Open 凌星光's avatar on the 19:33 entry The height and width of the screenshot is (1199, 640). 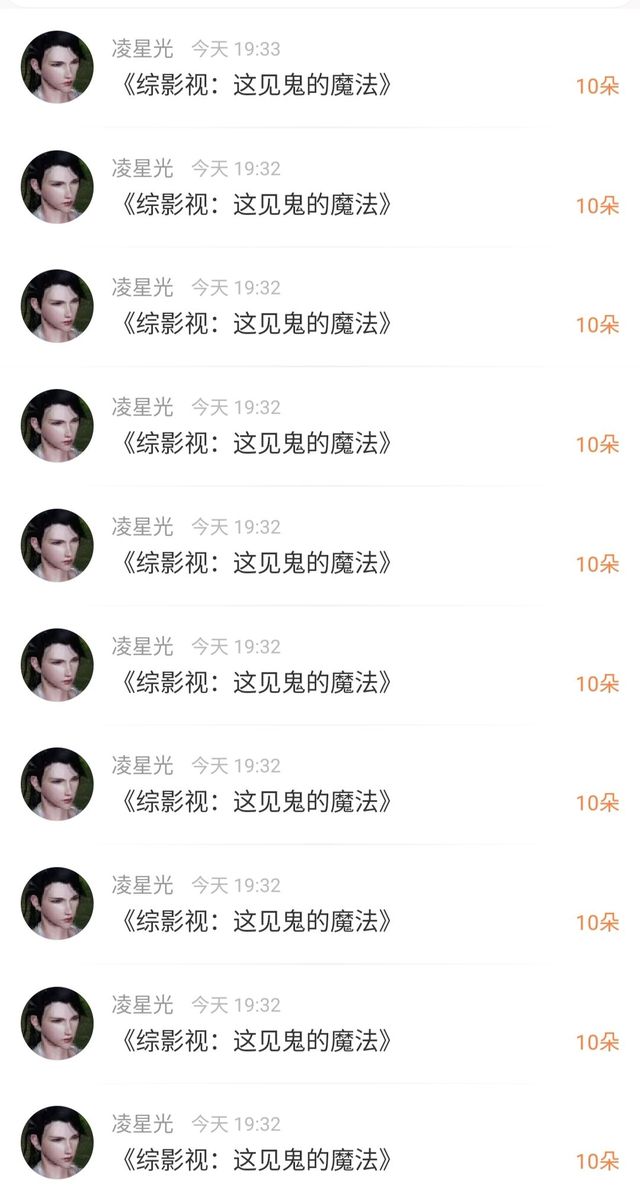pyautogui.click(x=57, y=67)
